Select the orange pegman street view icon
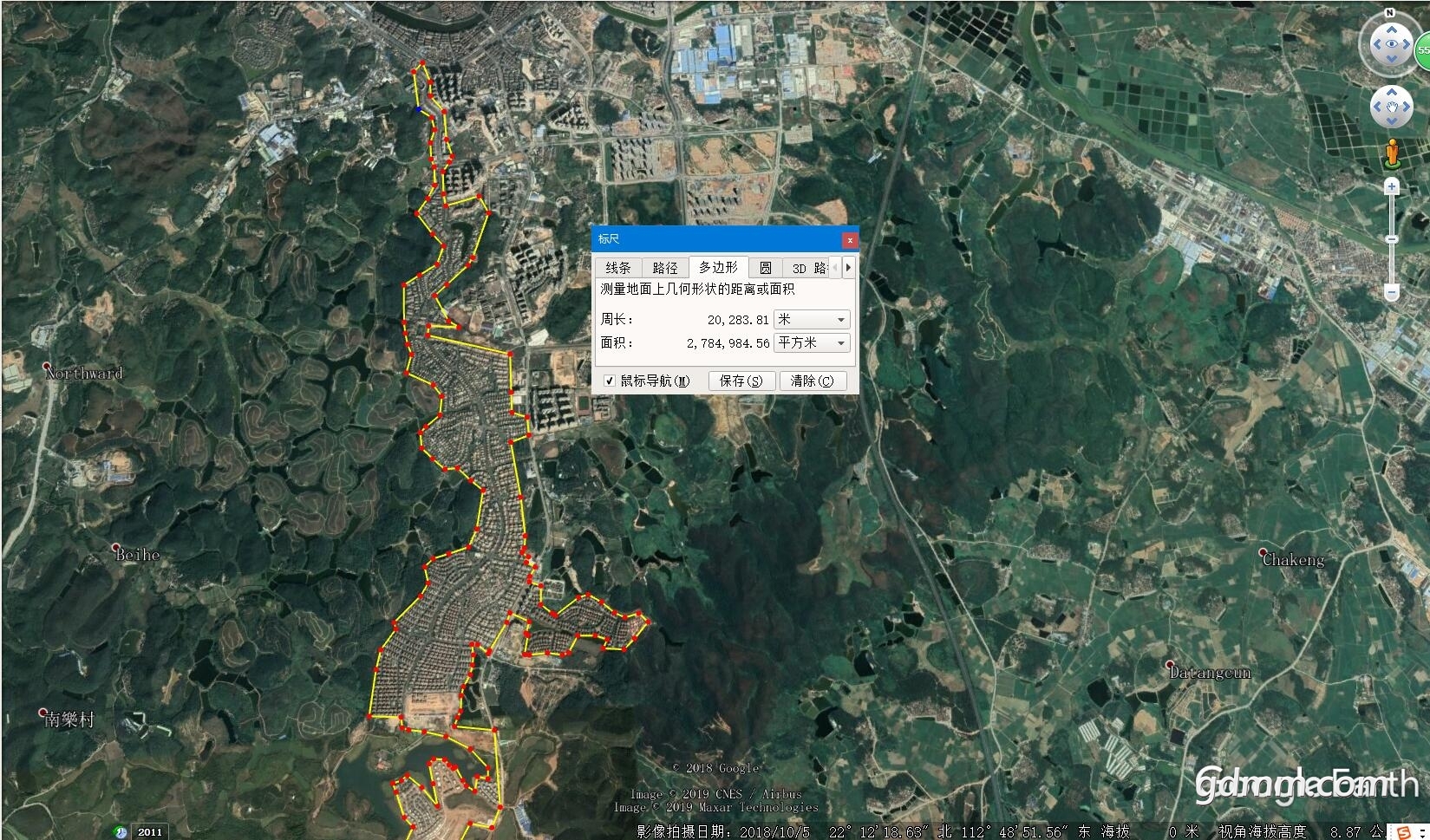The width and height of the screenshot is (1430, 840). pos(1392,153)
